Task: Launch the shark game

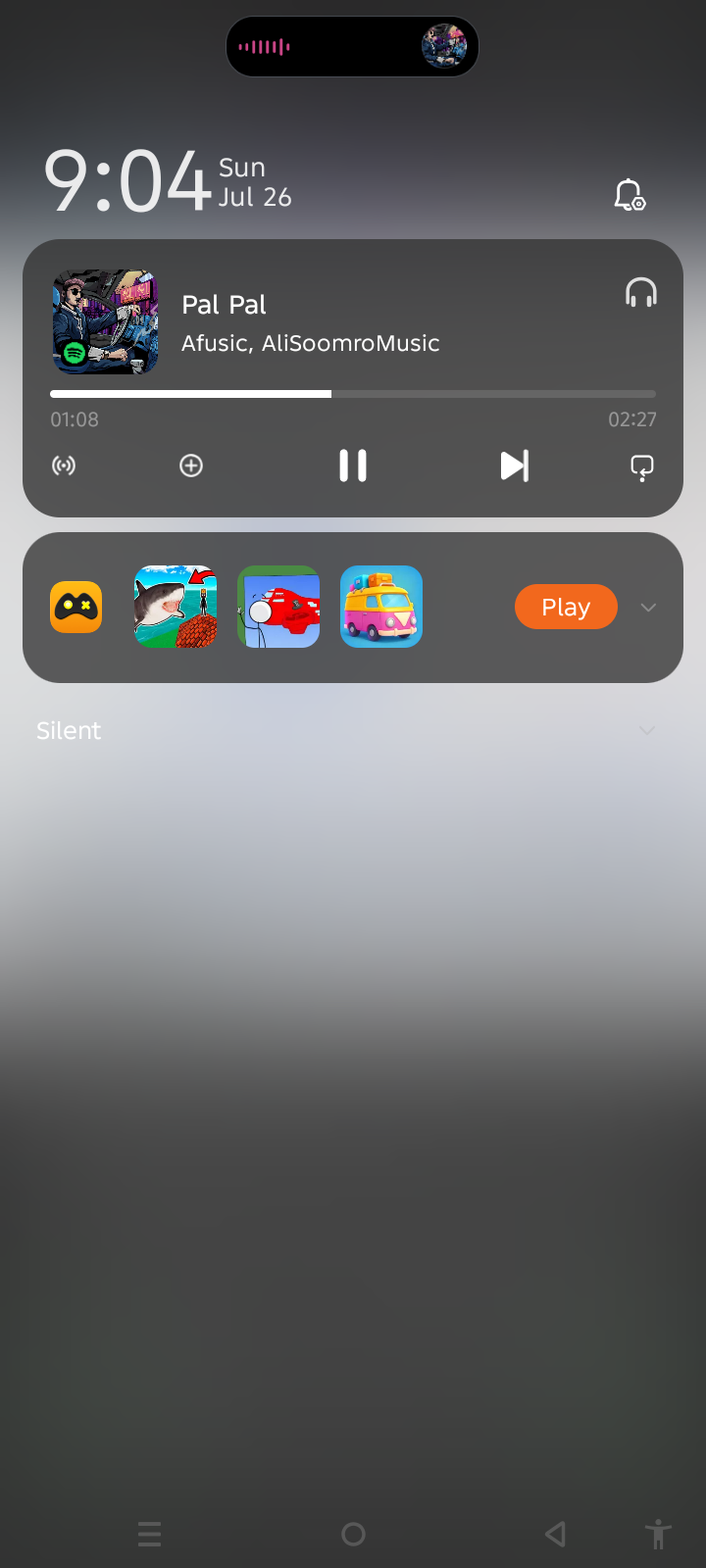Action: [x=176, y=607]
